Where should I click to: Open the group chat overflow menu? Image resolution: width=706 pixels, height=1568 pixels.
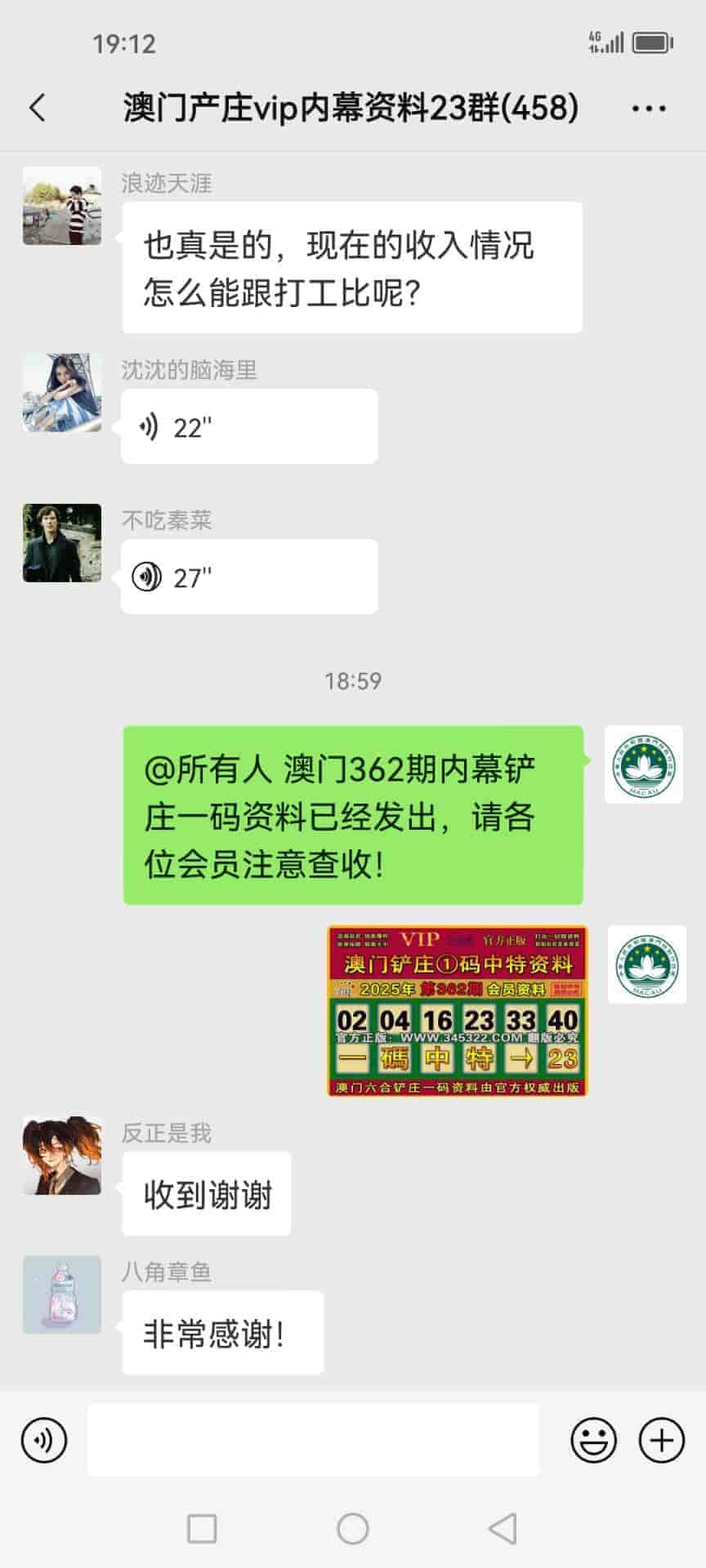point(649,108)
